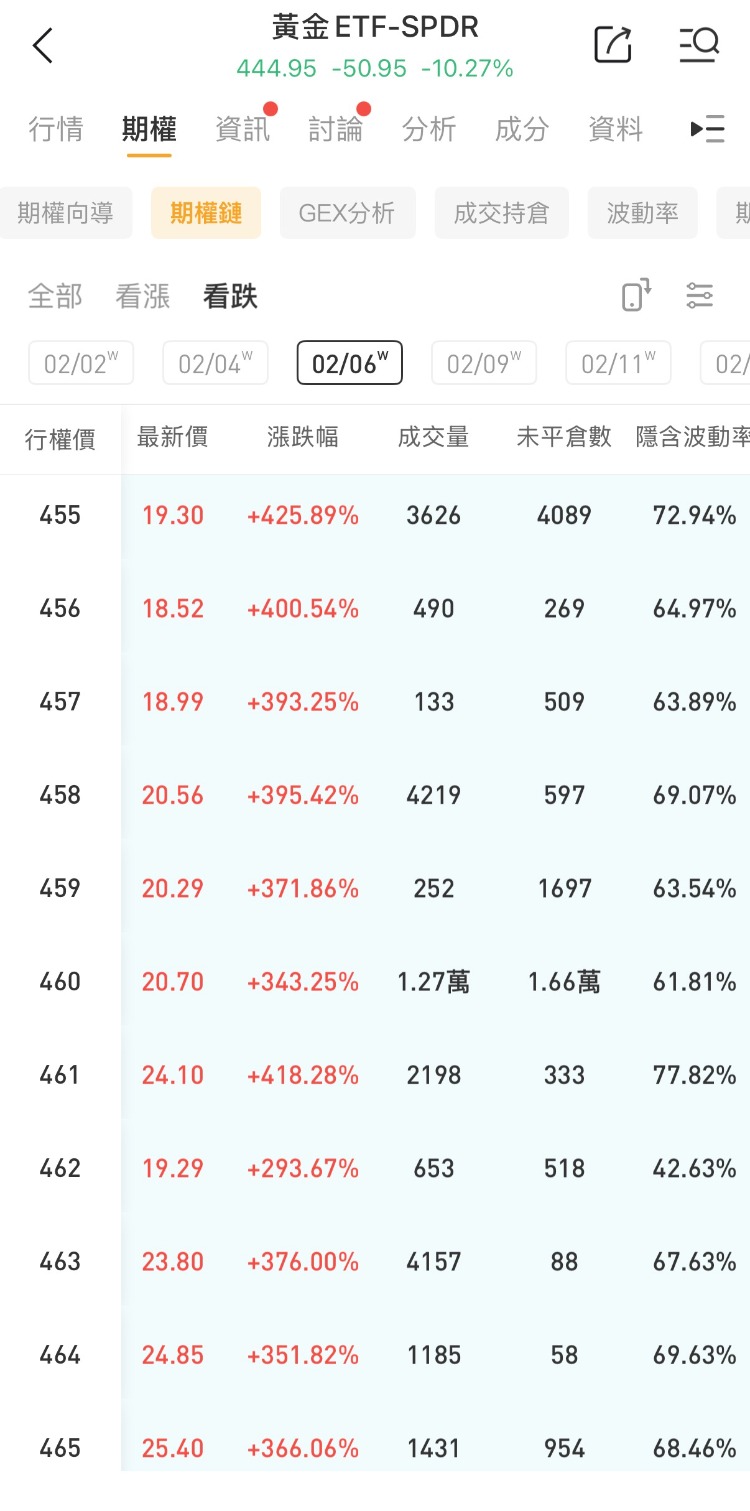Show 全部 options
Viewport: 750px width, 1511px height.
[x=55, y=296]
